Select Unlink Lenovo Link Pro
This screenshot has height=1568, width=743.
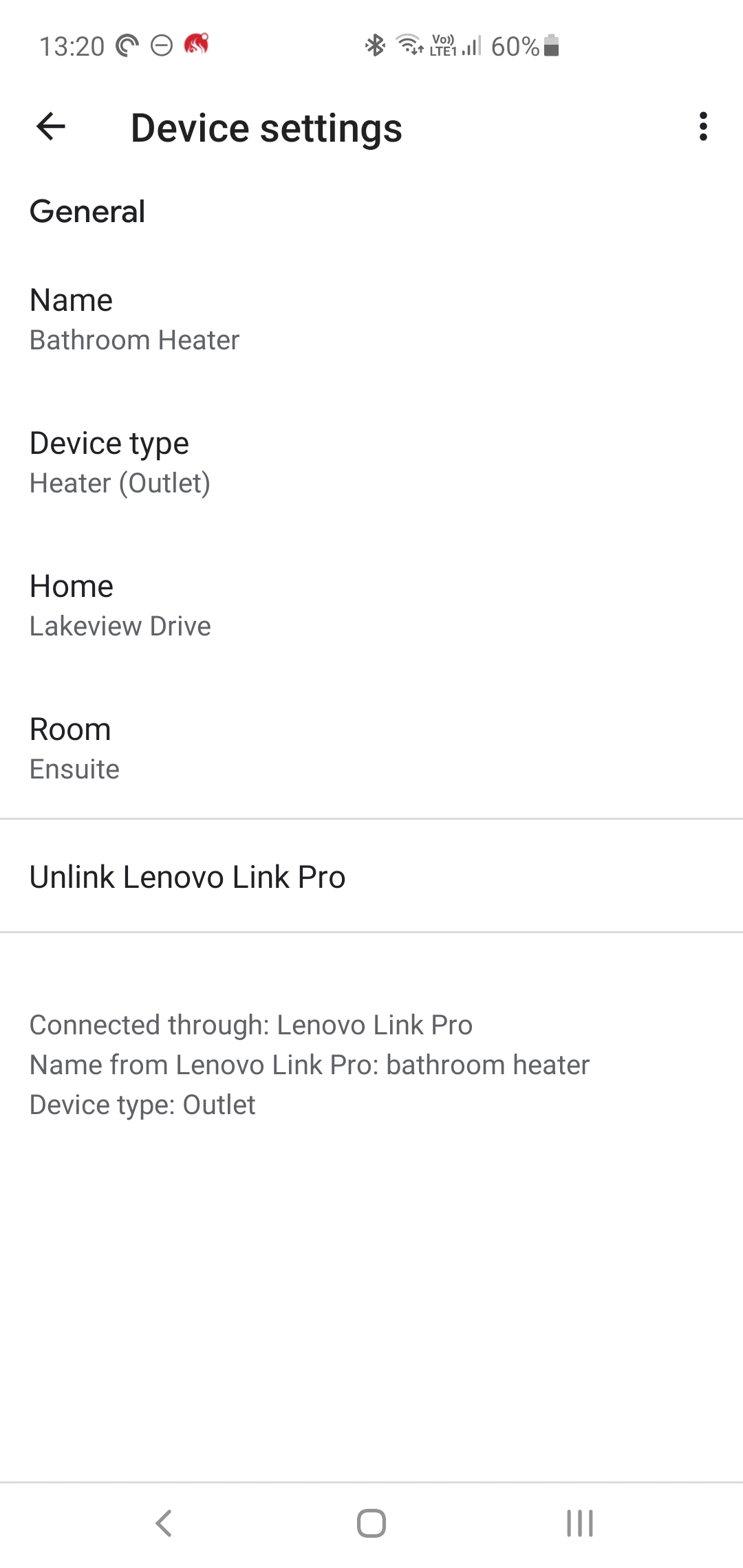(x=371, y=876)
